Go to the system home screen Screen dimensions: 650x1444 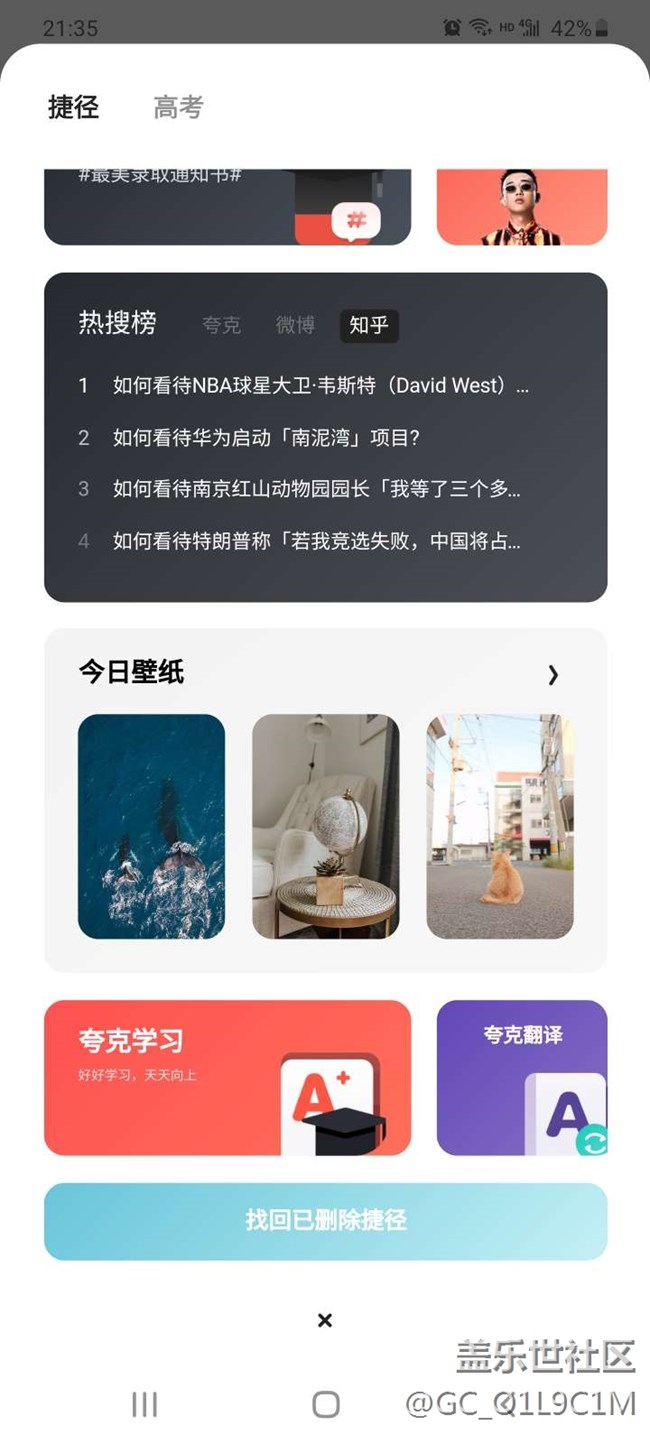(x=326, y=1404)
